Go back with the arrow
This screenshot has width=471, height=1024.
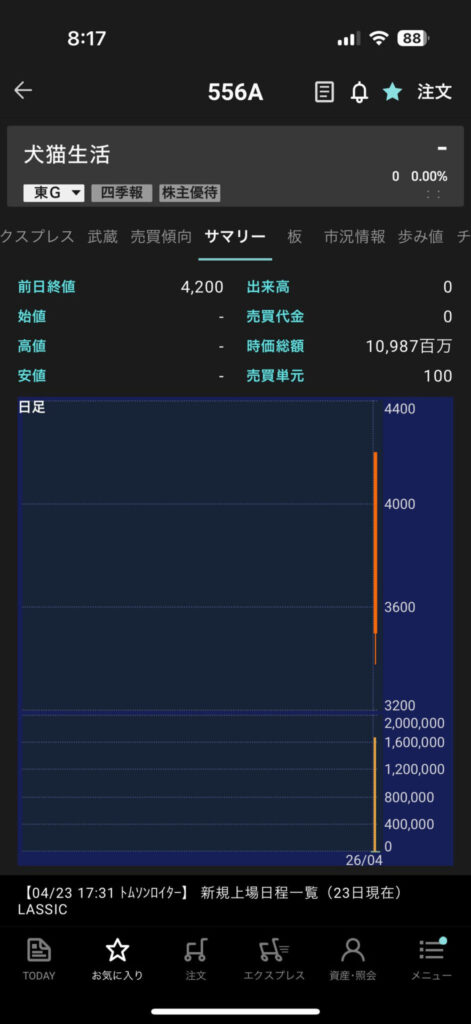[23, 91]
